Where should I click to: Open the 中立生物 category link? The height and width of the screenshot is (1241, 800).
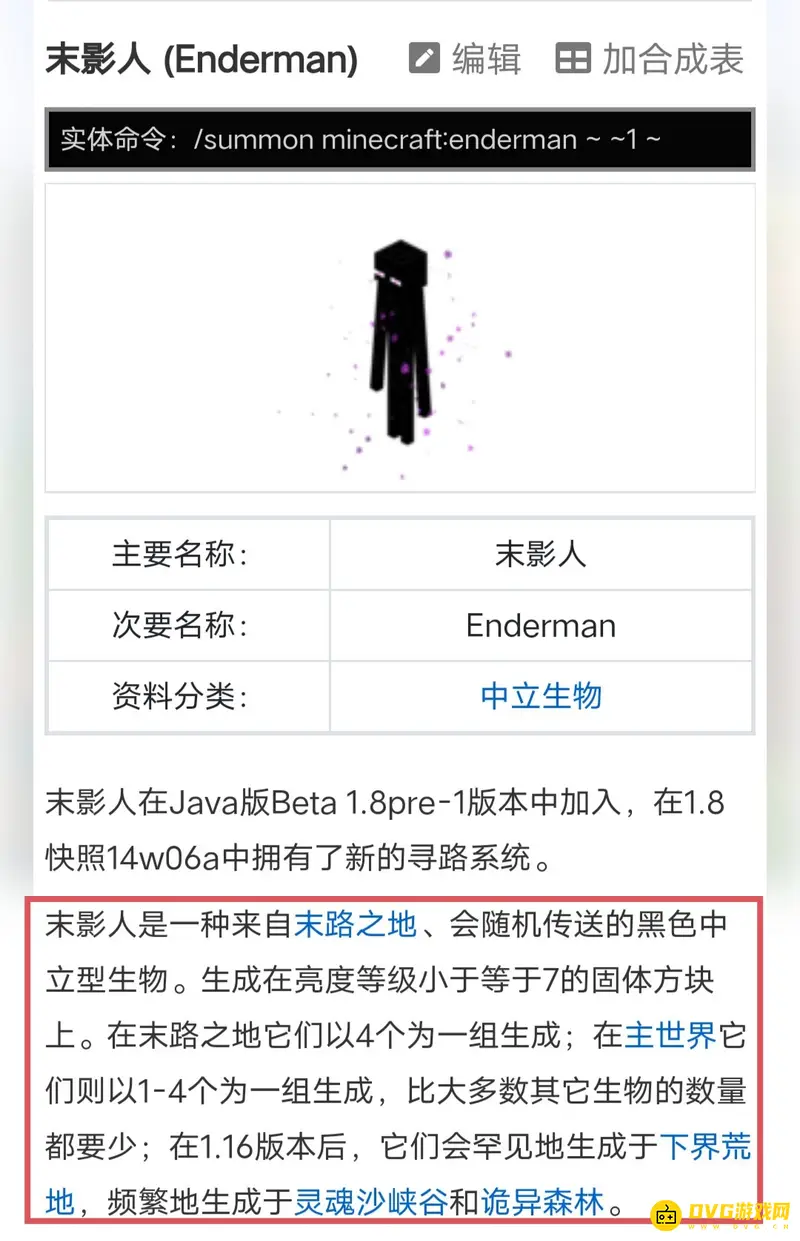tap(541, 696)
